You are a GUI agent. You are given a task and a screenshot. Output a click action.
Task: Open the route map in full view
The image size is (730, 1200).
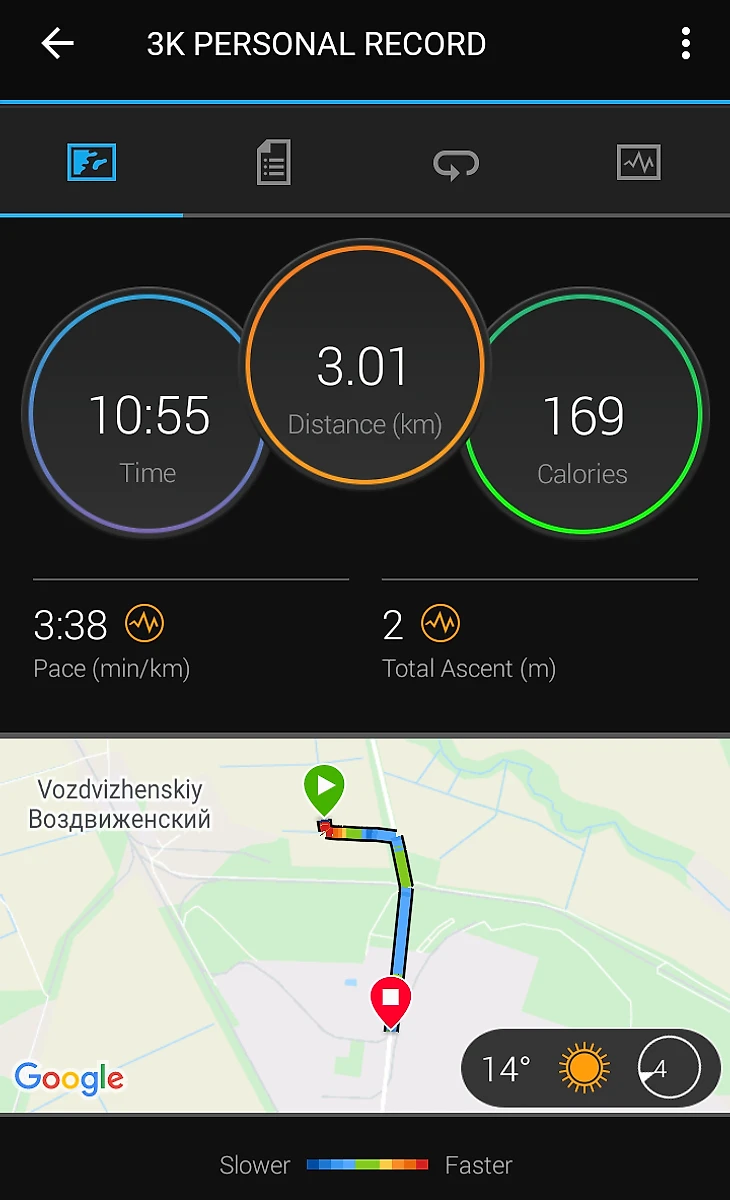200,950
